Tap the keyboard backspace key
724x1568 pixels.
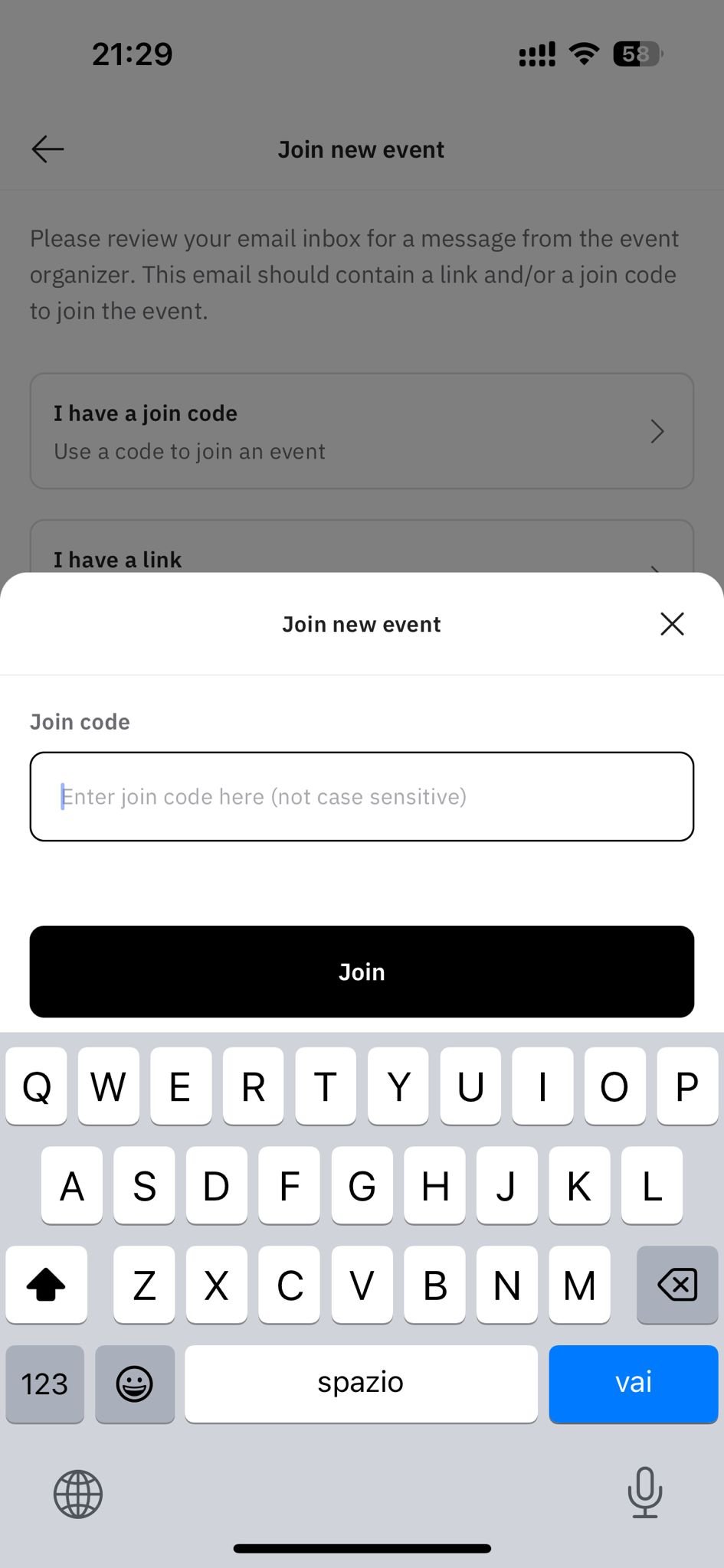(x=676, y=1284)
